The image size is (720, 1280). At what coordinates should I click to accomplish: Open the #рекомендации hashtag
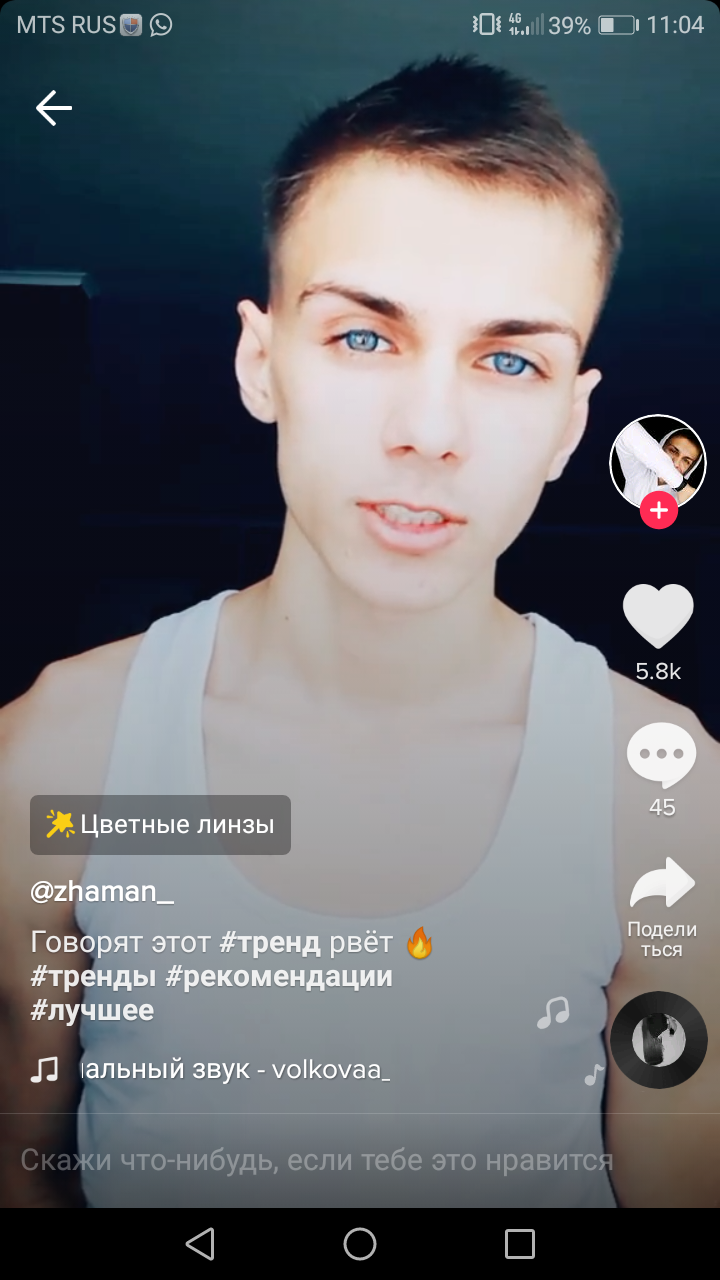279,976
